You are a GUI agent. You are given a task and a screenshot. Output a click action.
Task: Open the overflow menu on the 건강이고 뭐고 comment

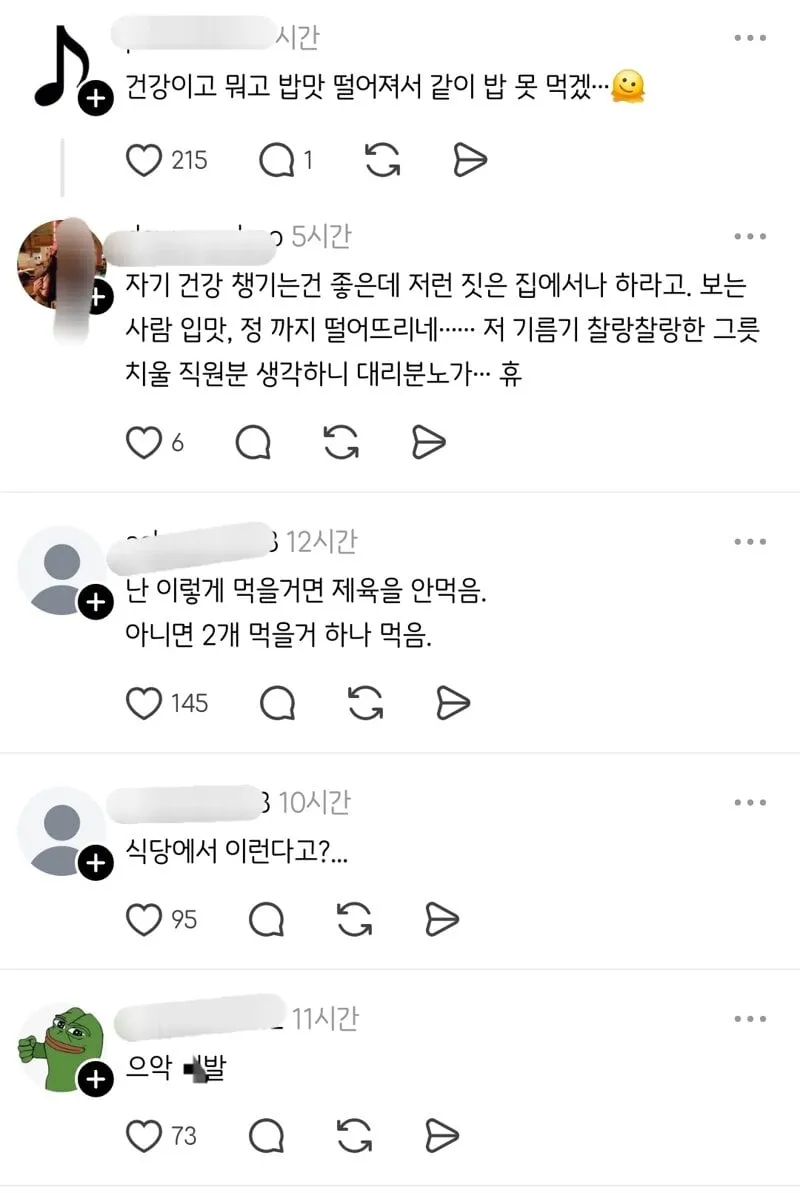click(x=750, y=38)
